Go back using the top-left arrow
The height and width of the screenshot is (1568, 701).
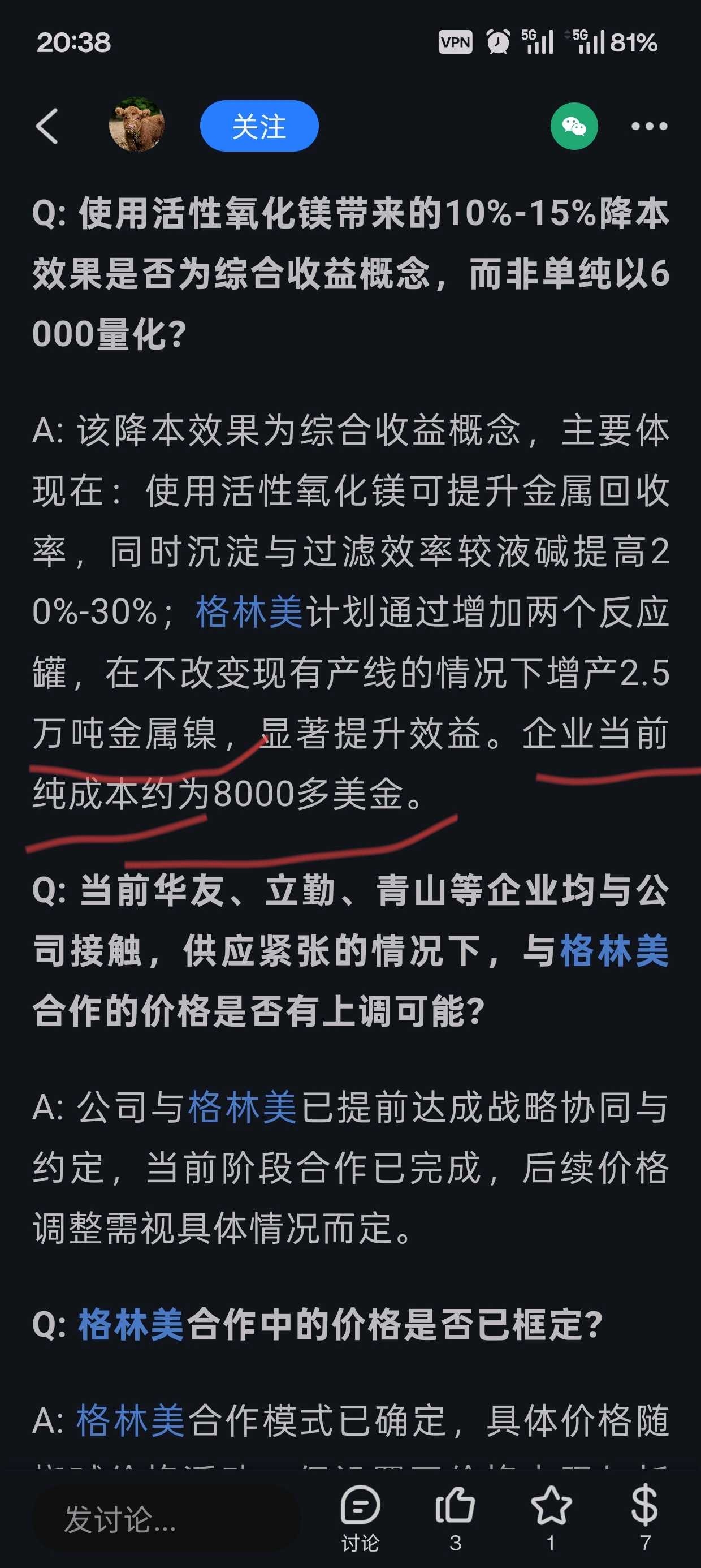point(47,126)
